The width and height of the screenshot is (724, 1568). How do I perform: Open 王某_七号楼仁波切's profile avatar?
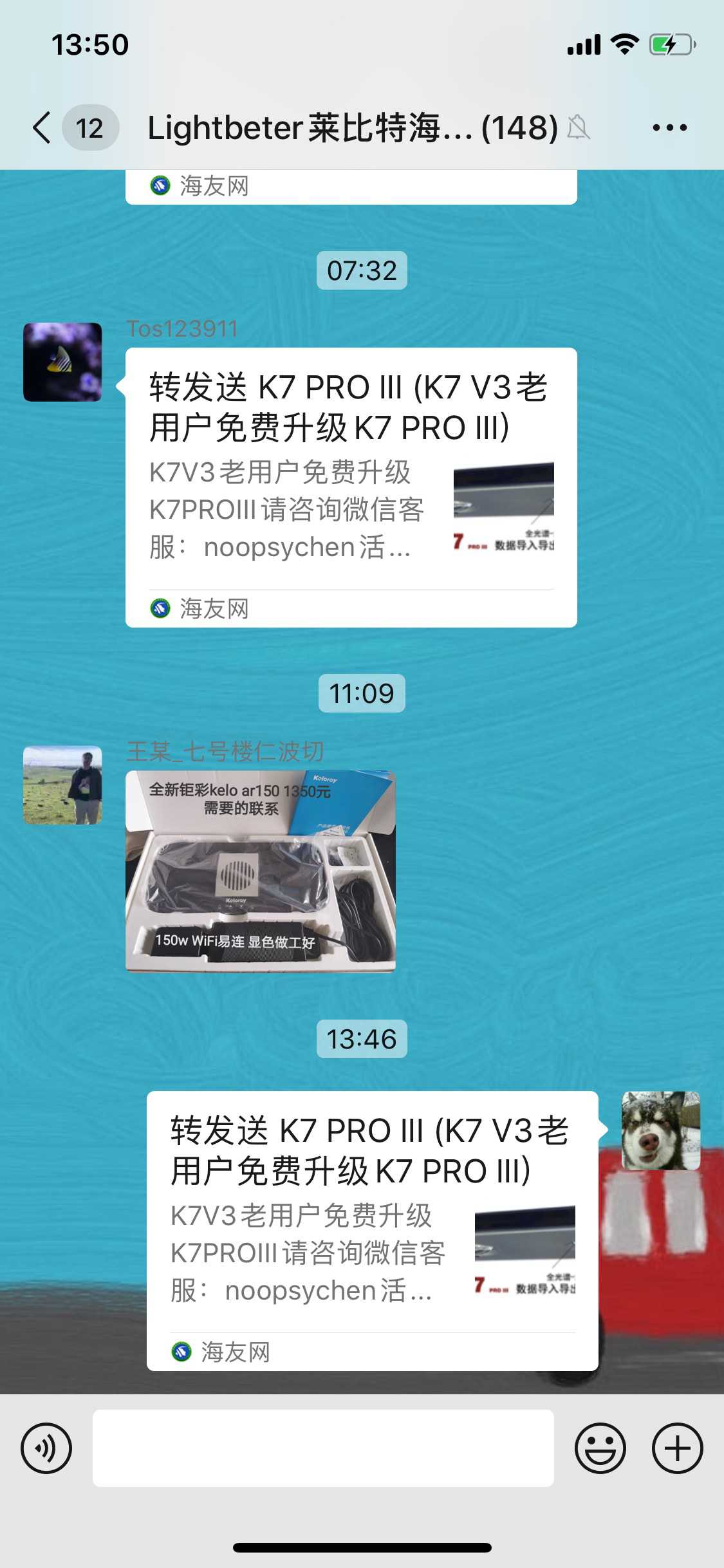click(x=62, y=785)
